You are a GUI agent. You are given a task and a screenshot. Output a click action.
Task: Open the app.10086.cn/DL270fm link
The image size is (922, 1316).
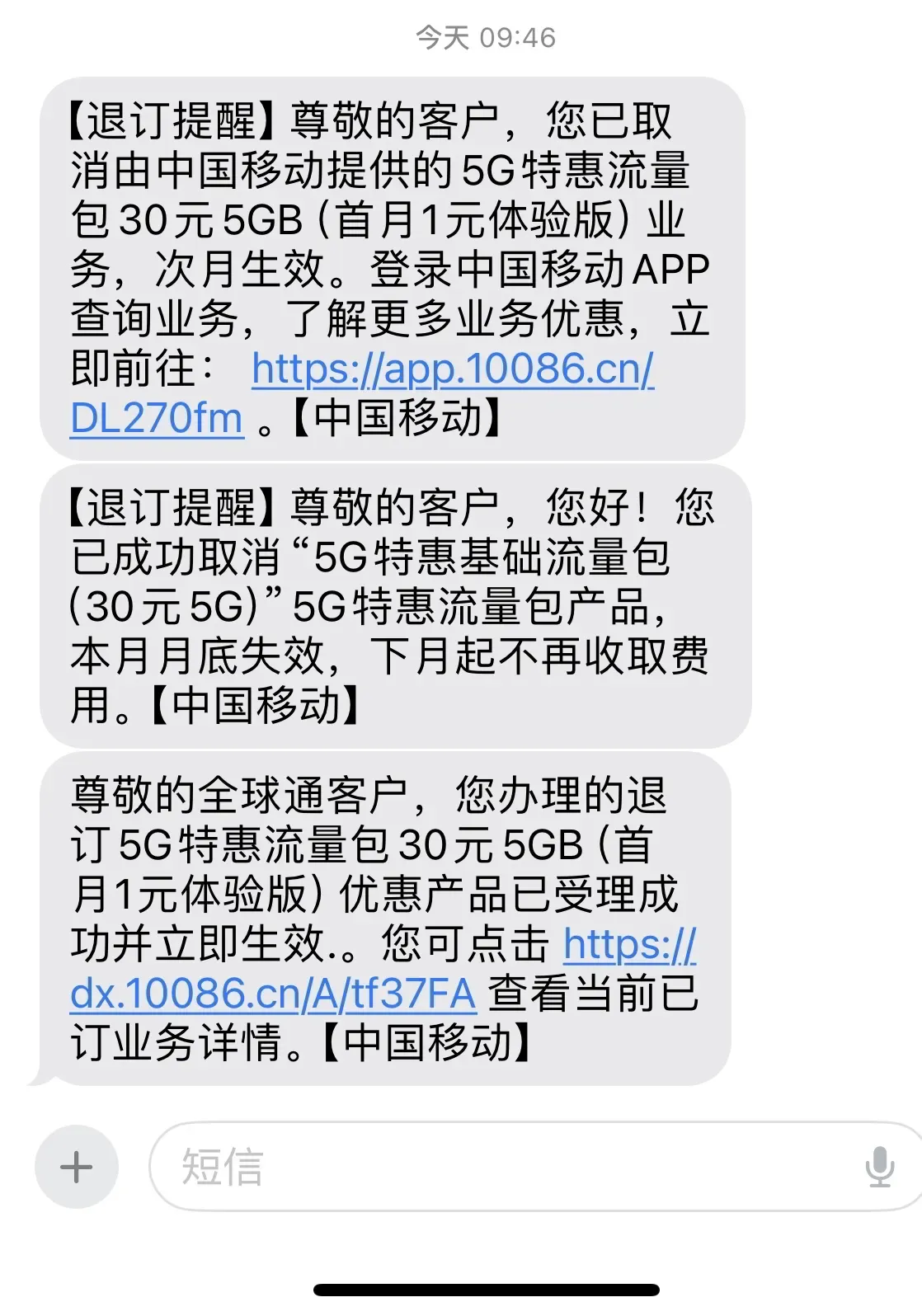pyautogui.click(x=452, y=369)
